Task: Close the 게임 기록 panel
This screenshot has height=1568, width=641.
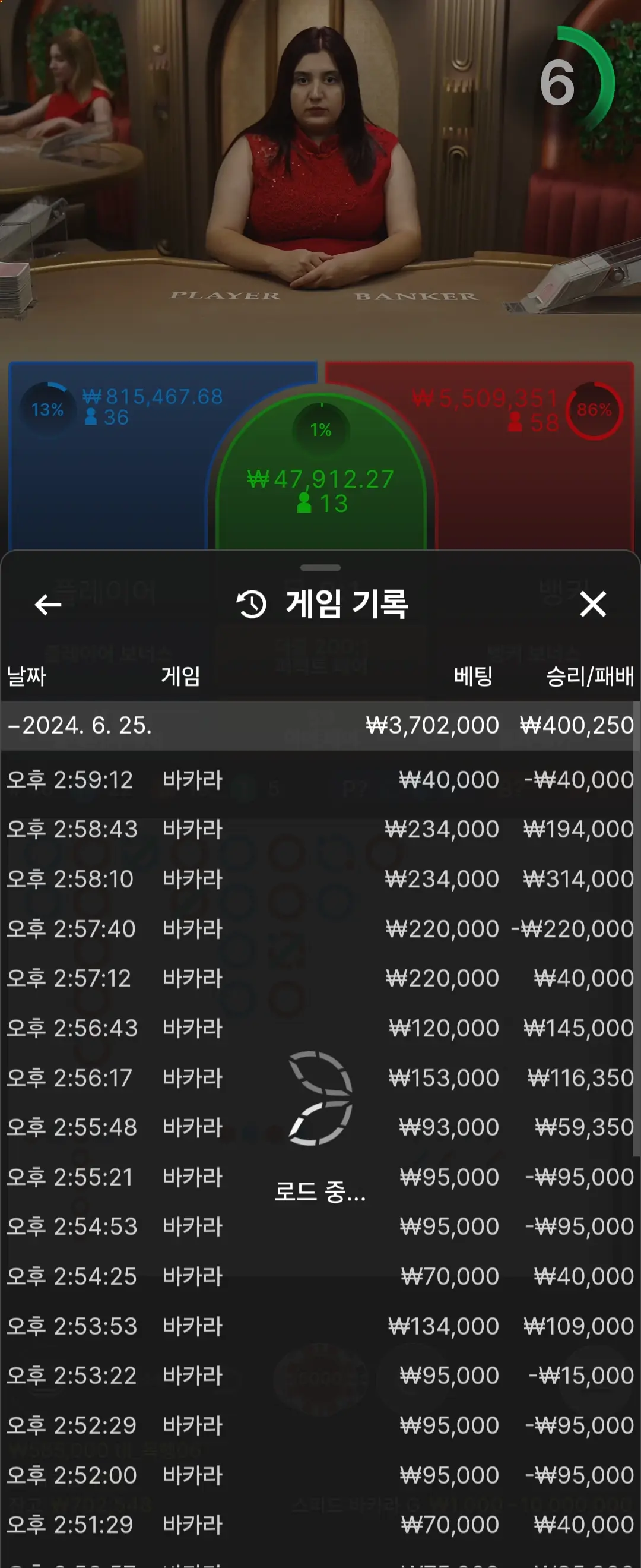Action: [x=593, y=604]
